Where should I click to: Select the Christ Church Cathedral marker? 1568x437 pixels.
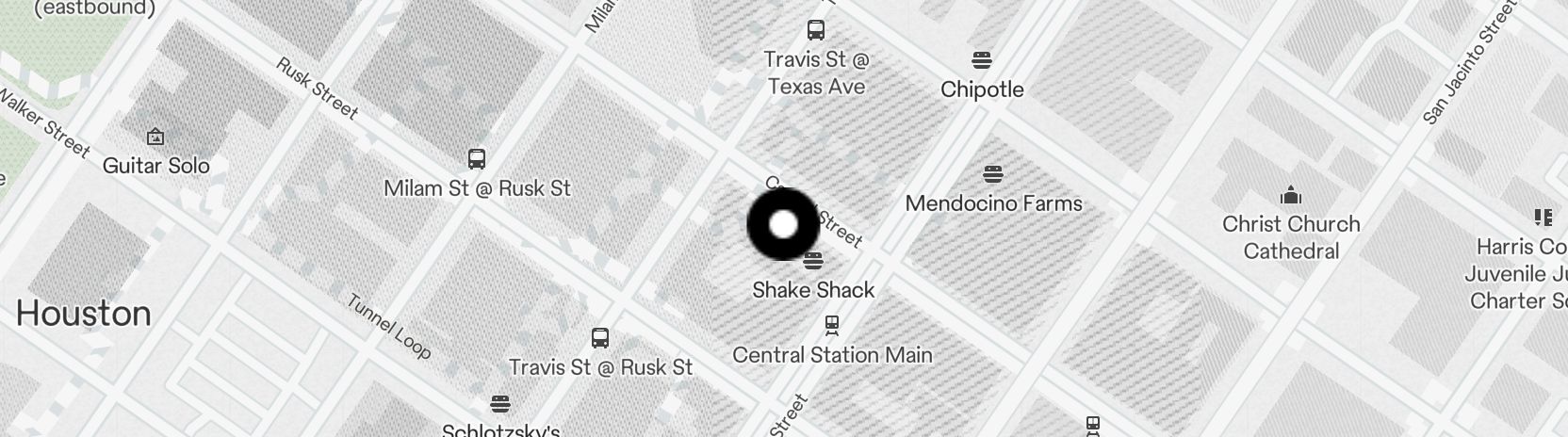click(x=1291, y=196)
